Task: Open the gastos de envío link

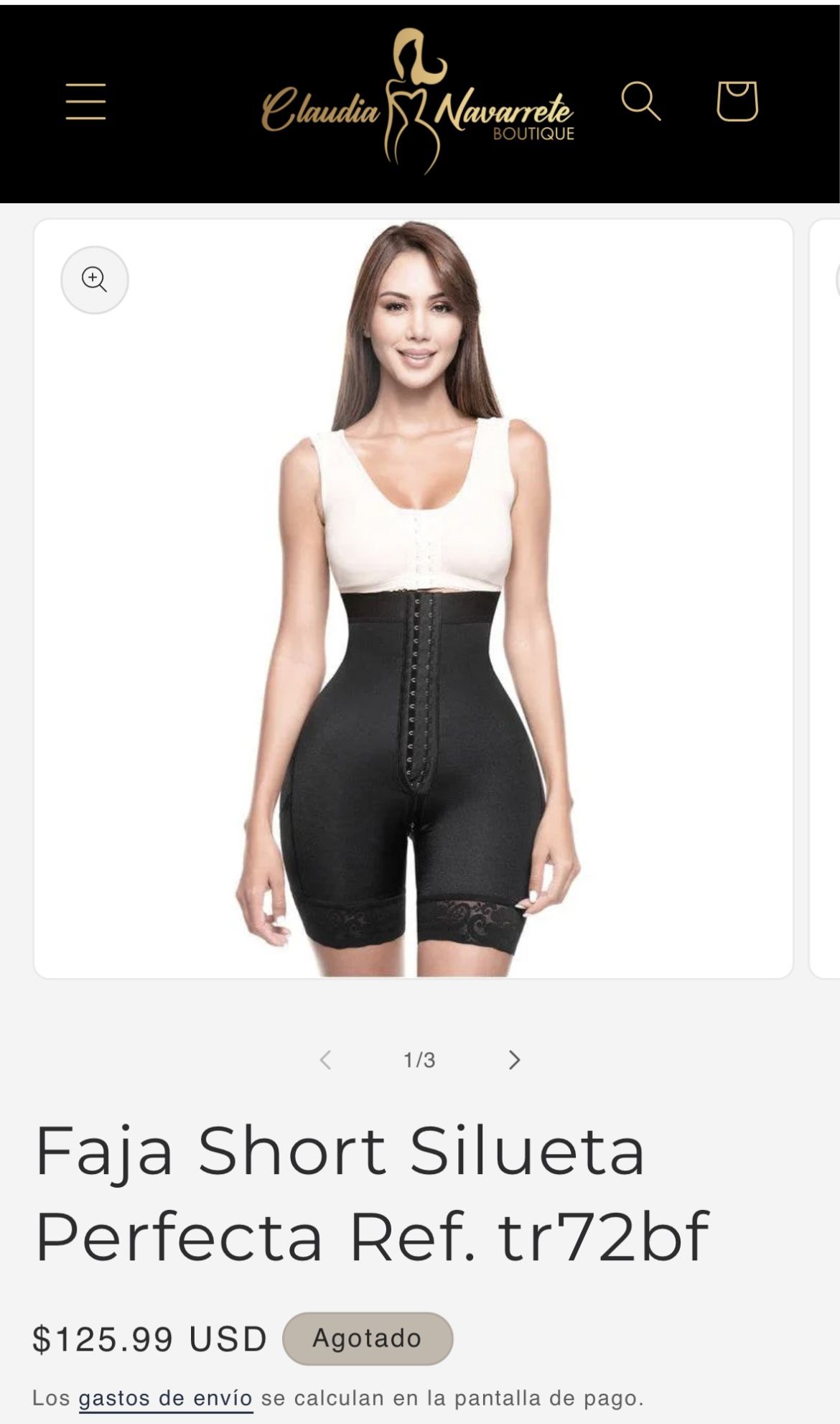Action: (165, 1398)
